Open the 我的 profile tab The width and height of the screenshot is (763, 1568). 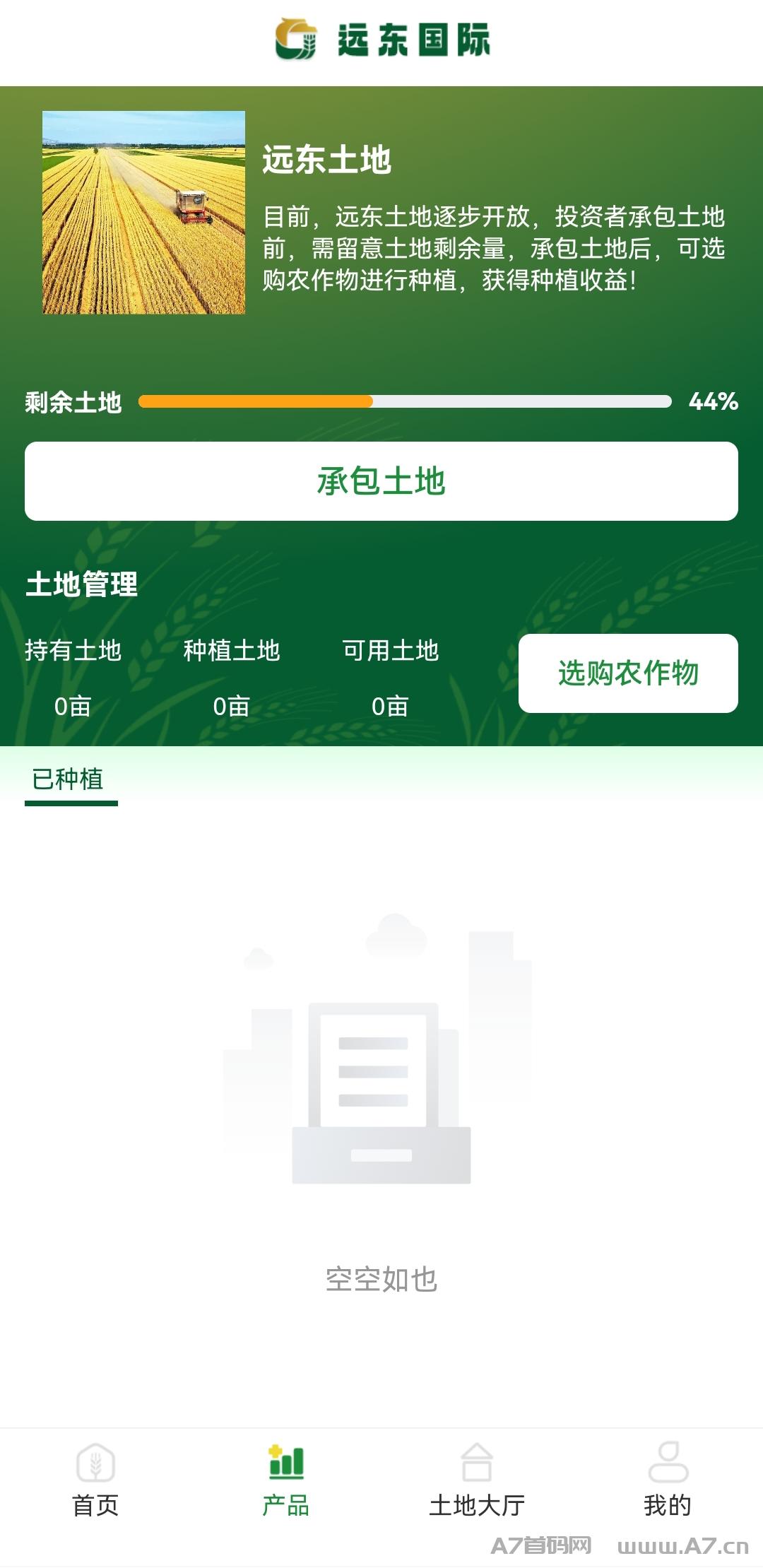point(668,1480)
